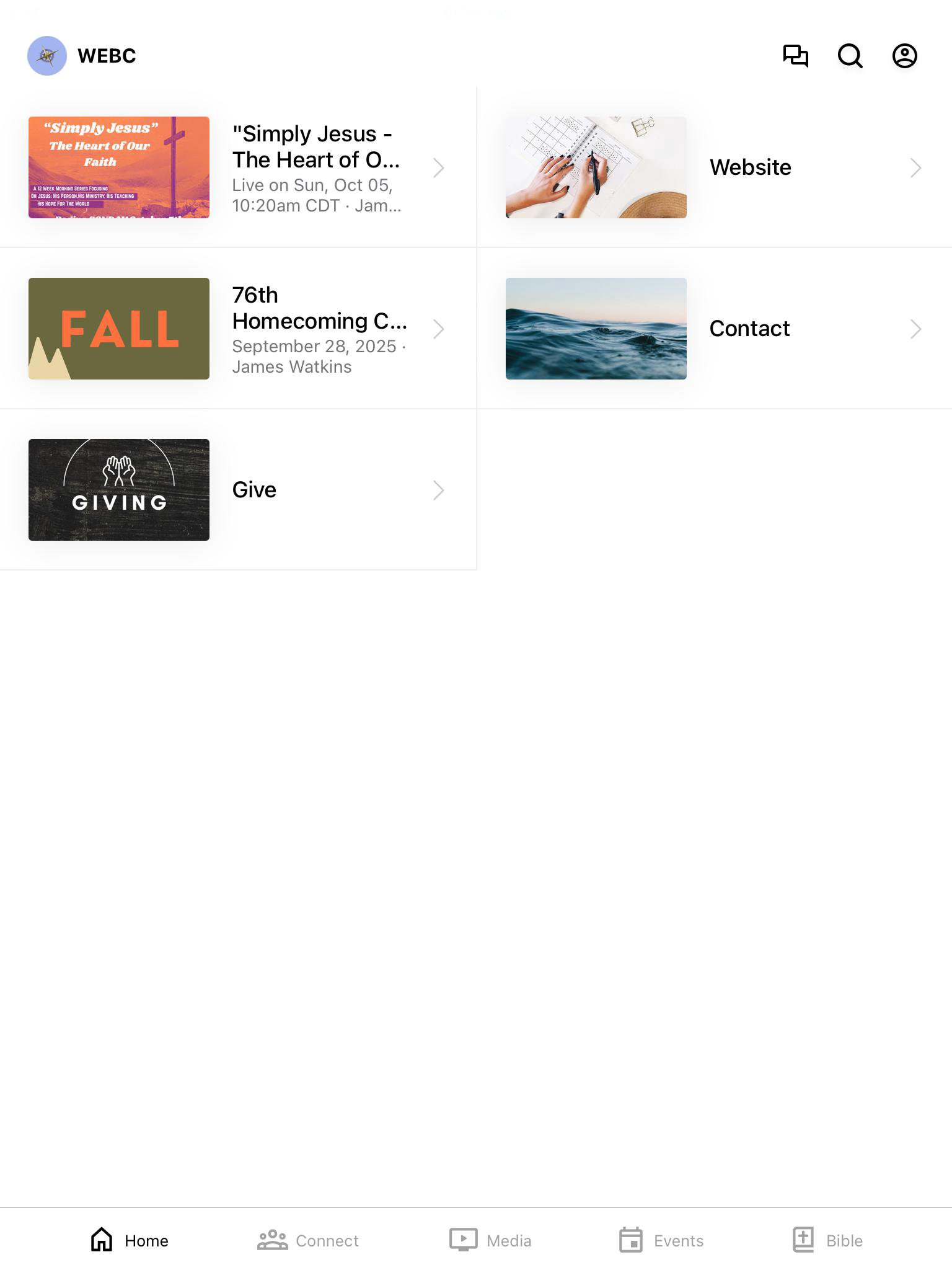
Task: Select the Home tab
Action: (x=130, y=1240)
